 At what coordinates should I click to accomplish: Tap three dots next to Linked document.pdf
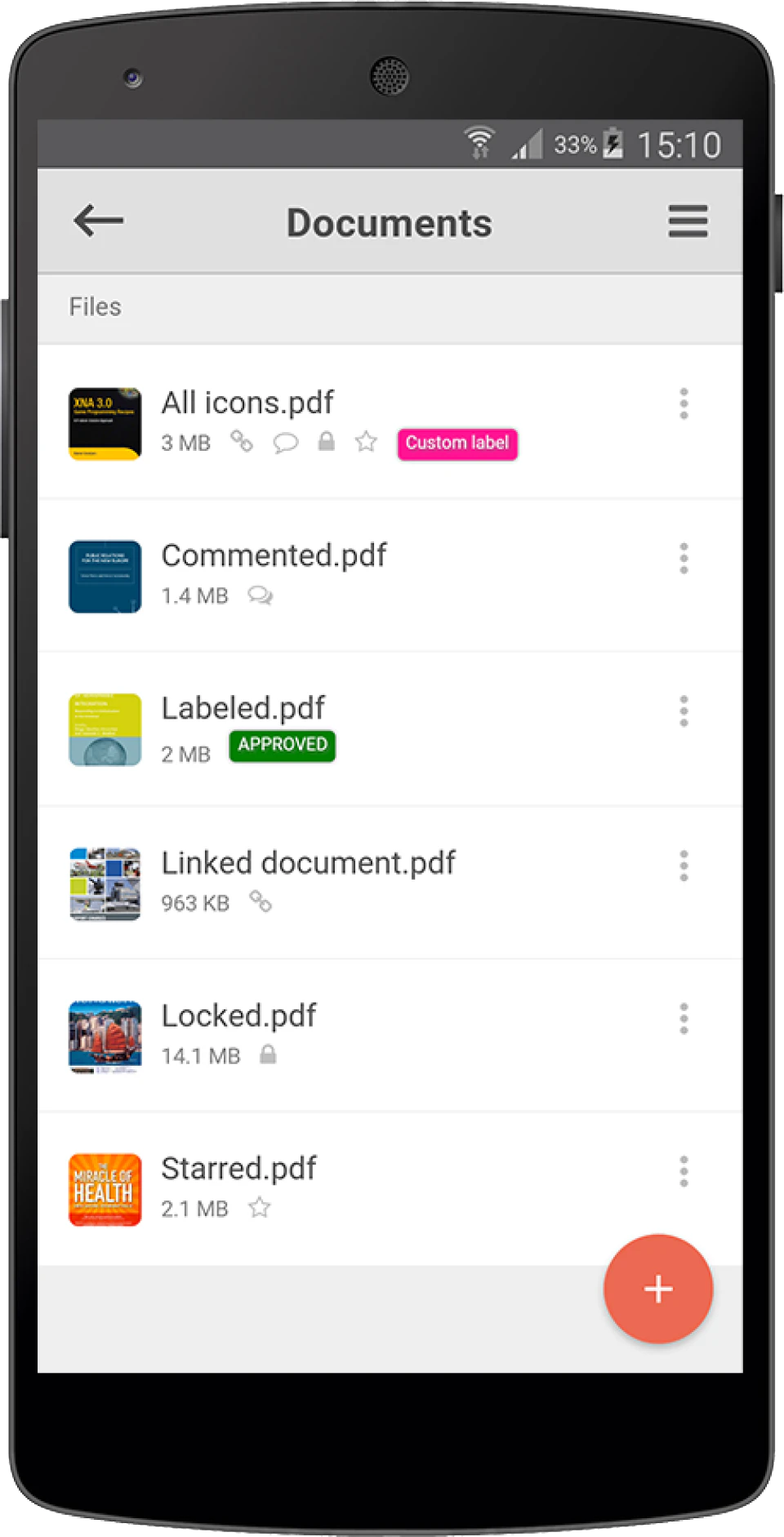(684, 866)
